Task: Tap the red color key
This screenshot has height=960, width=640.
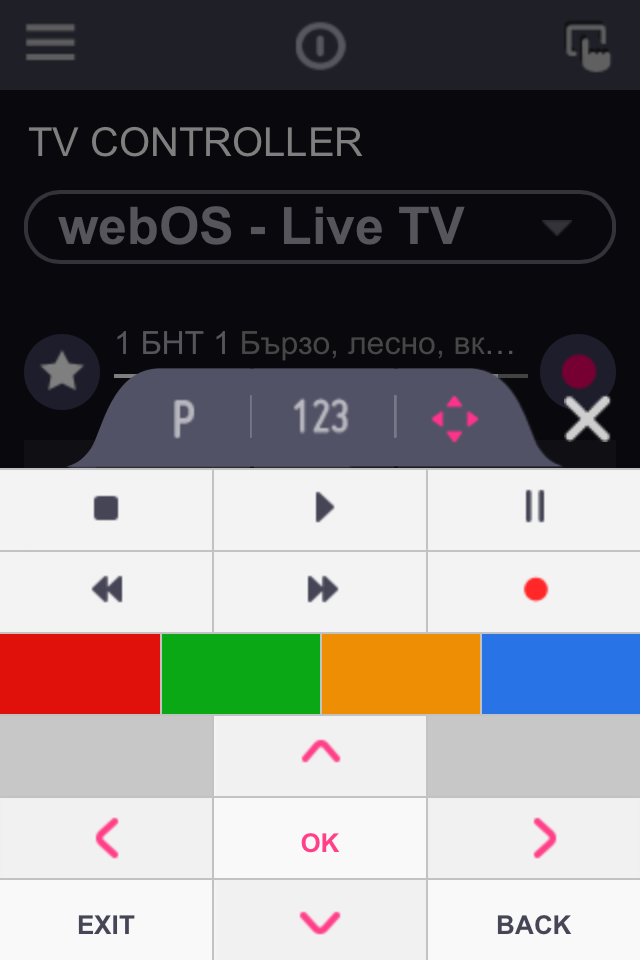Action: point(80,673)
